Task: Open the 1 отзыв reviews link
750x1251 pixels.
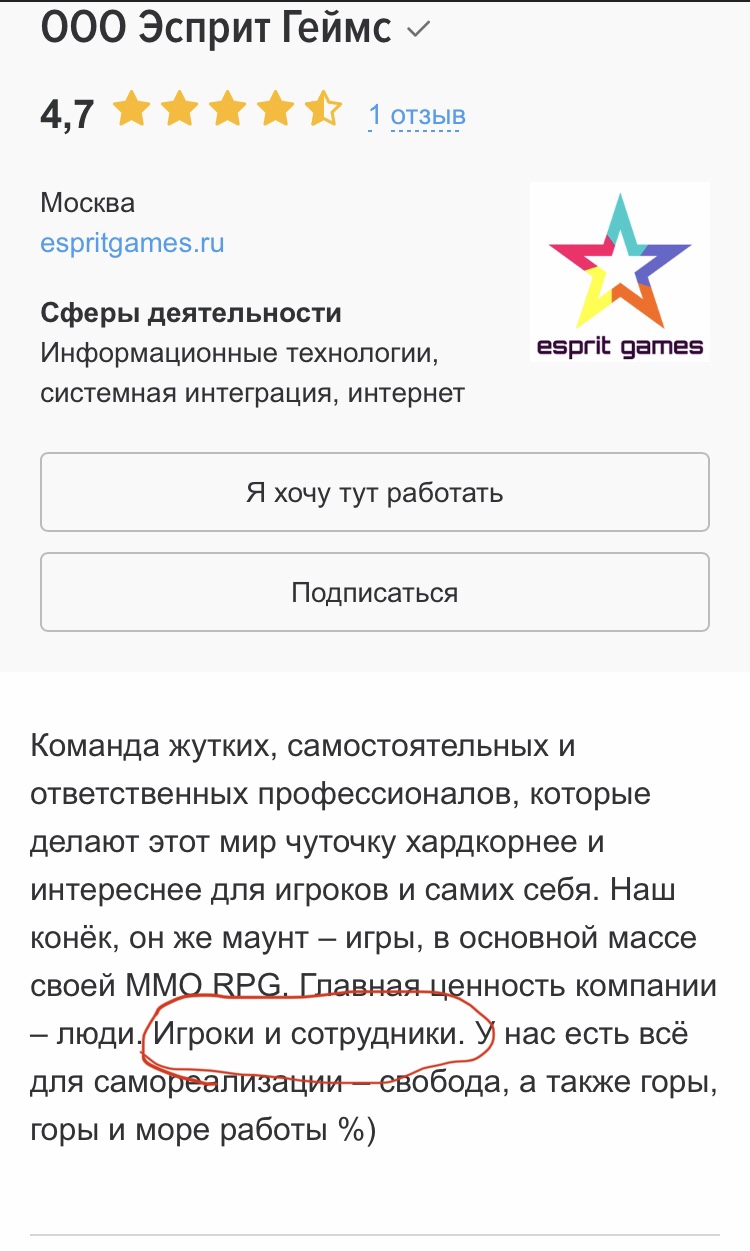Action: tap(416, 116)
